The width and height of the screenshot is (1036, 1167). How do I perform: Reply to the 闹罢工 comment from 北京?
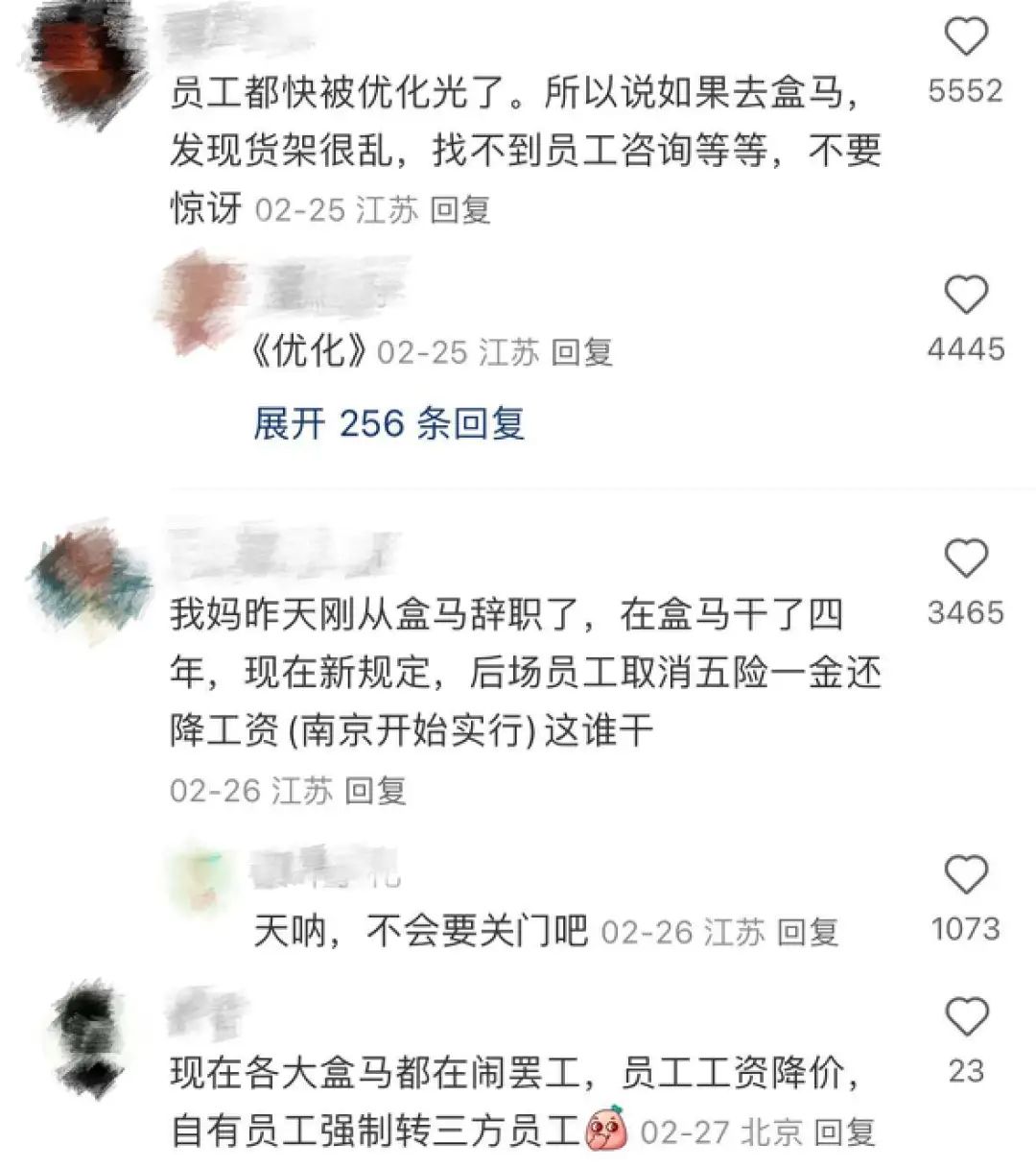pyautogui.click(x=846, y=1131)
